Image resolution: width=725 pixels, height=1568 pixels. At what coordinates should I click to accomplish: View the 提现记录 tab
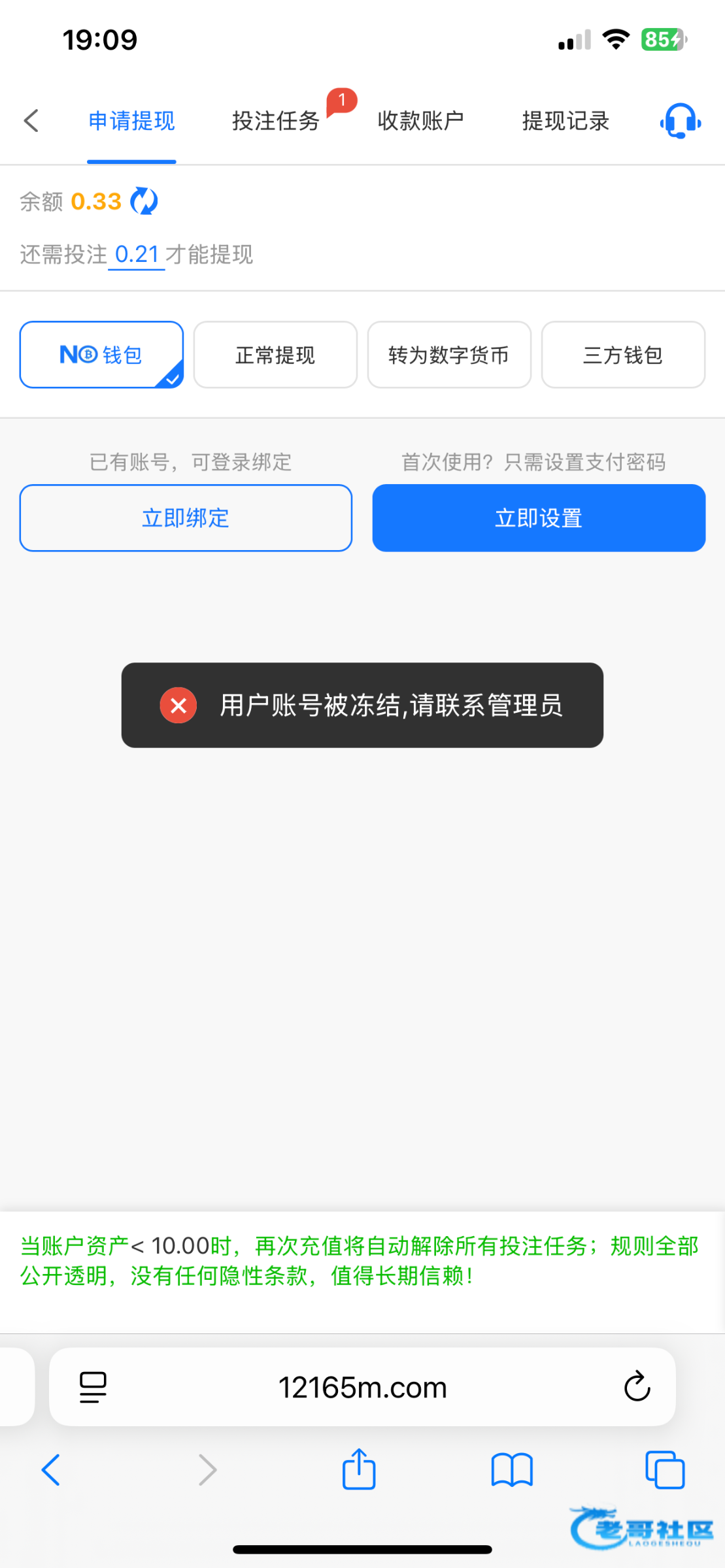[x=565, y=121]
